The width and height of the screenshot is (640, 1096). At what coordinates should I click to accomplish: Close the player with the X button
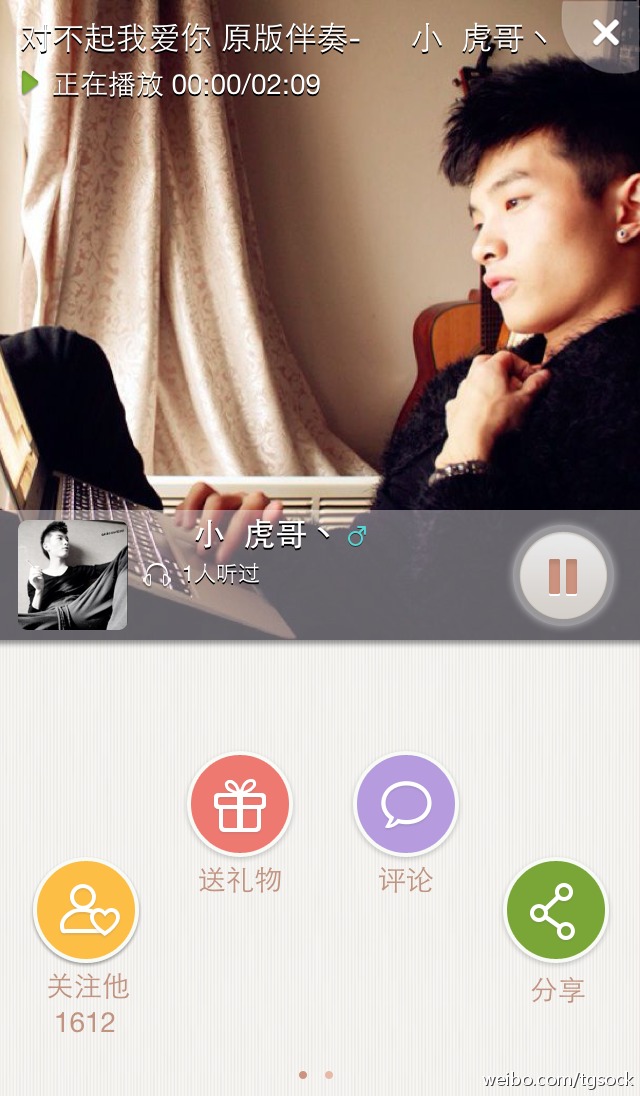click(605, 32)
